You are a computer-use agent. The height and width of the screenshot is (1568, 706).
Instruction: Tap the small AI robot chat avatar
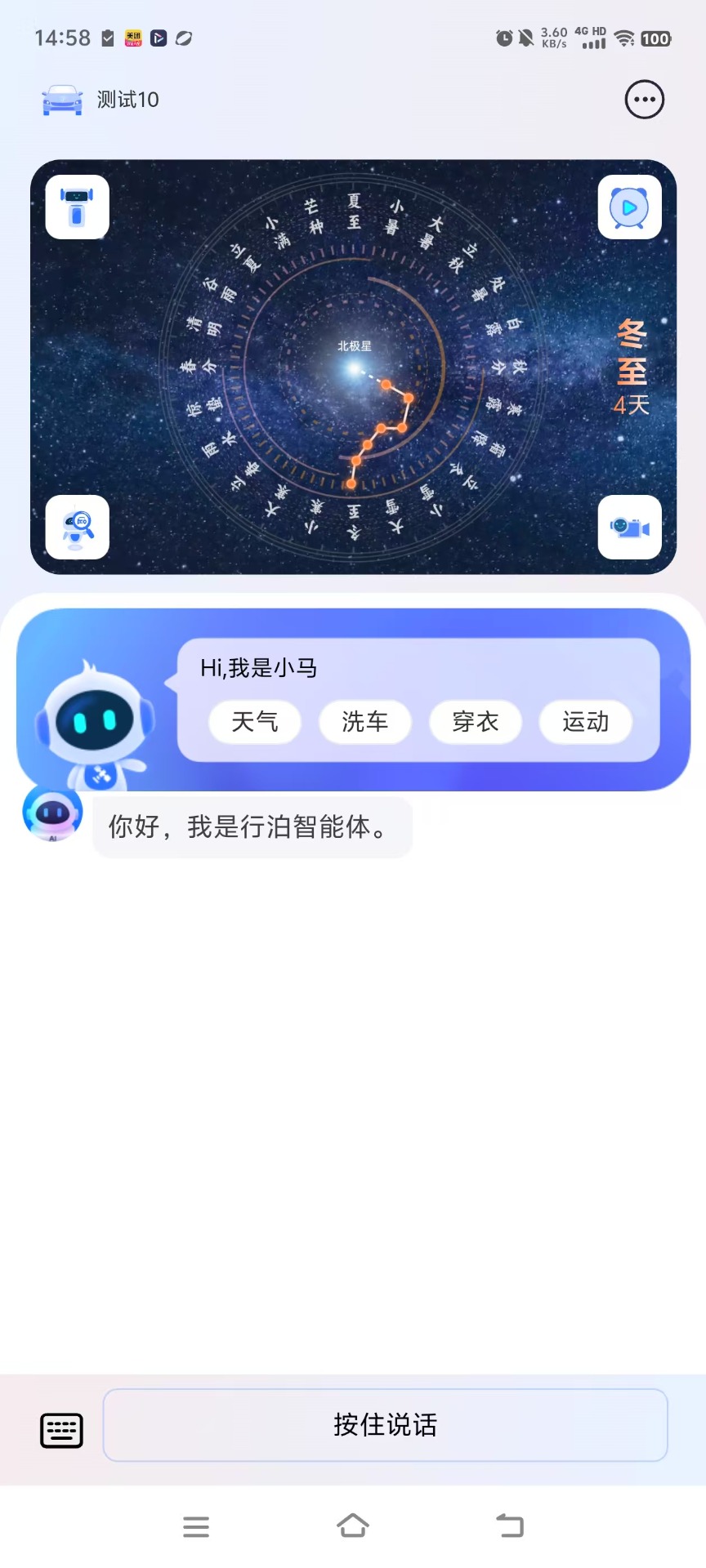pos(51,813)
